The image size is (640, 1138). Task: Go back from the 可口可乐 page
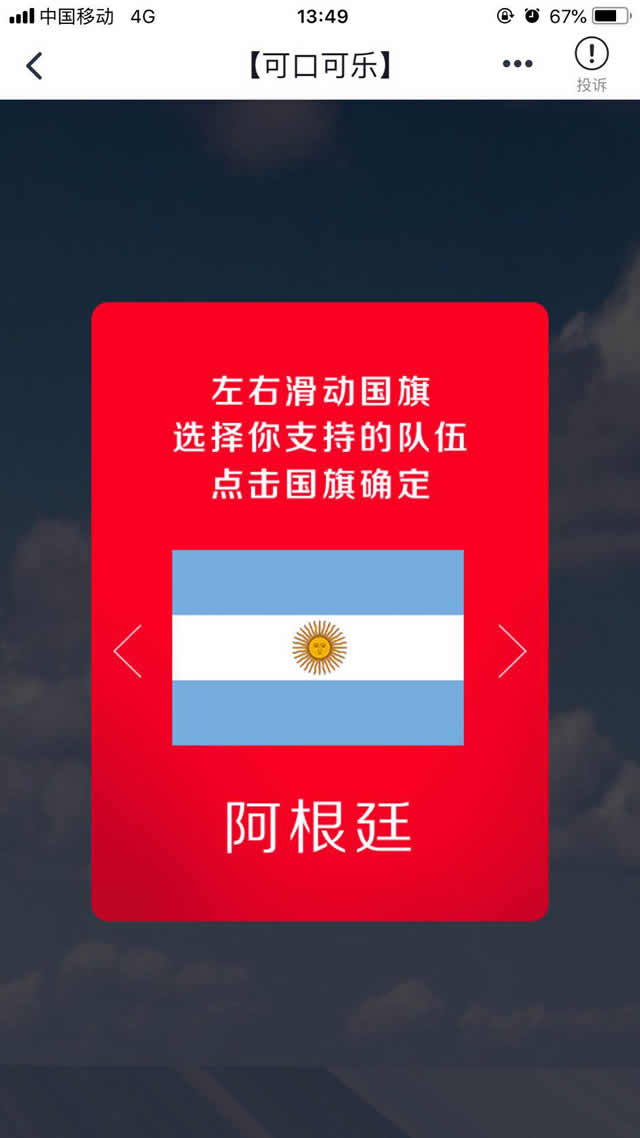(35, 66)
